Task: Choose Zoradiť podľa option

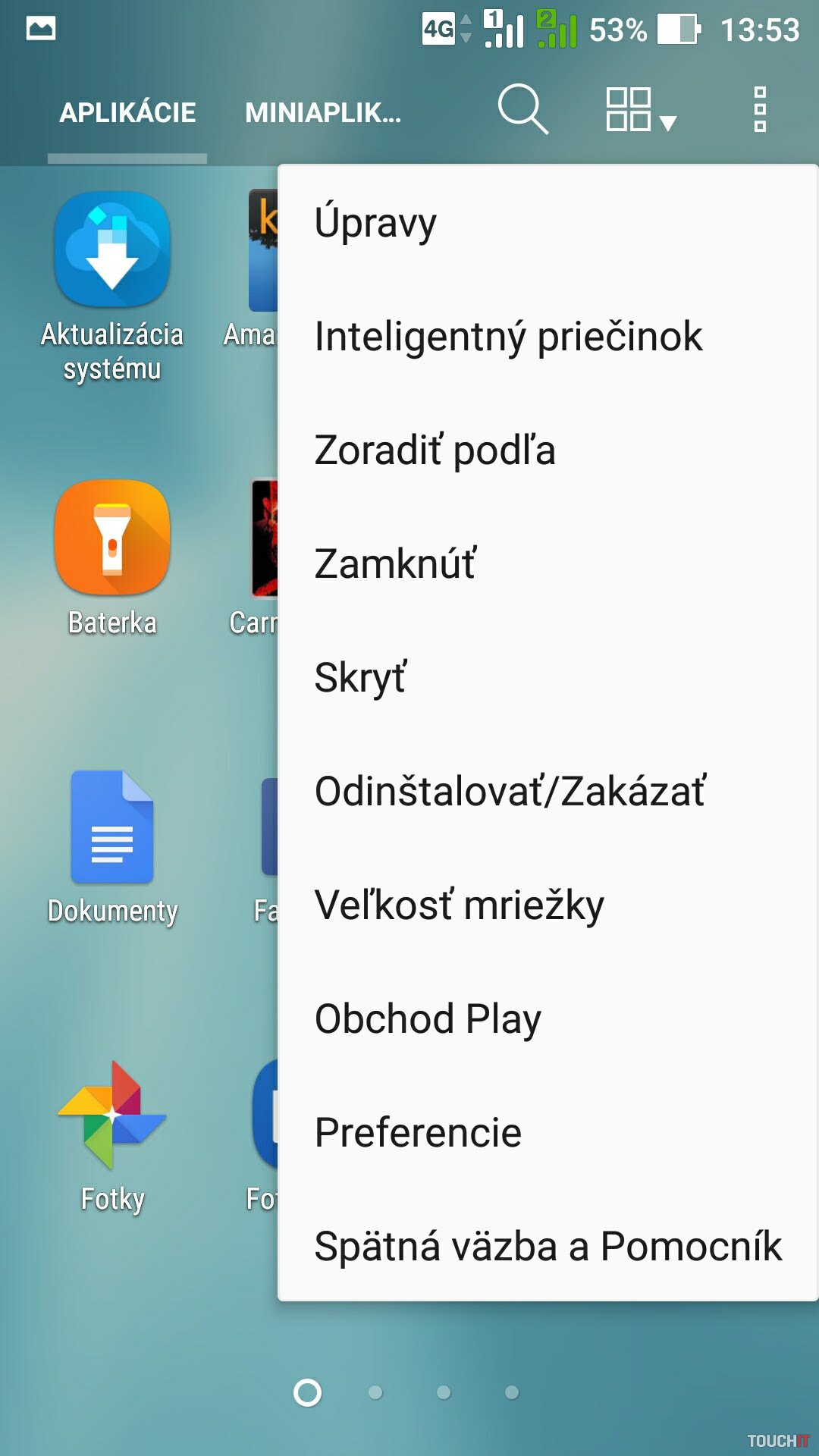Action: pyautogui.click(x=435, y=450)
